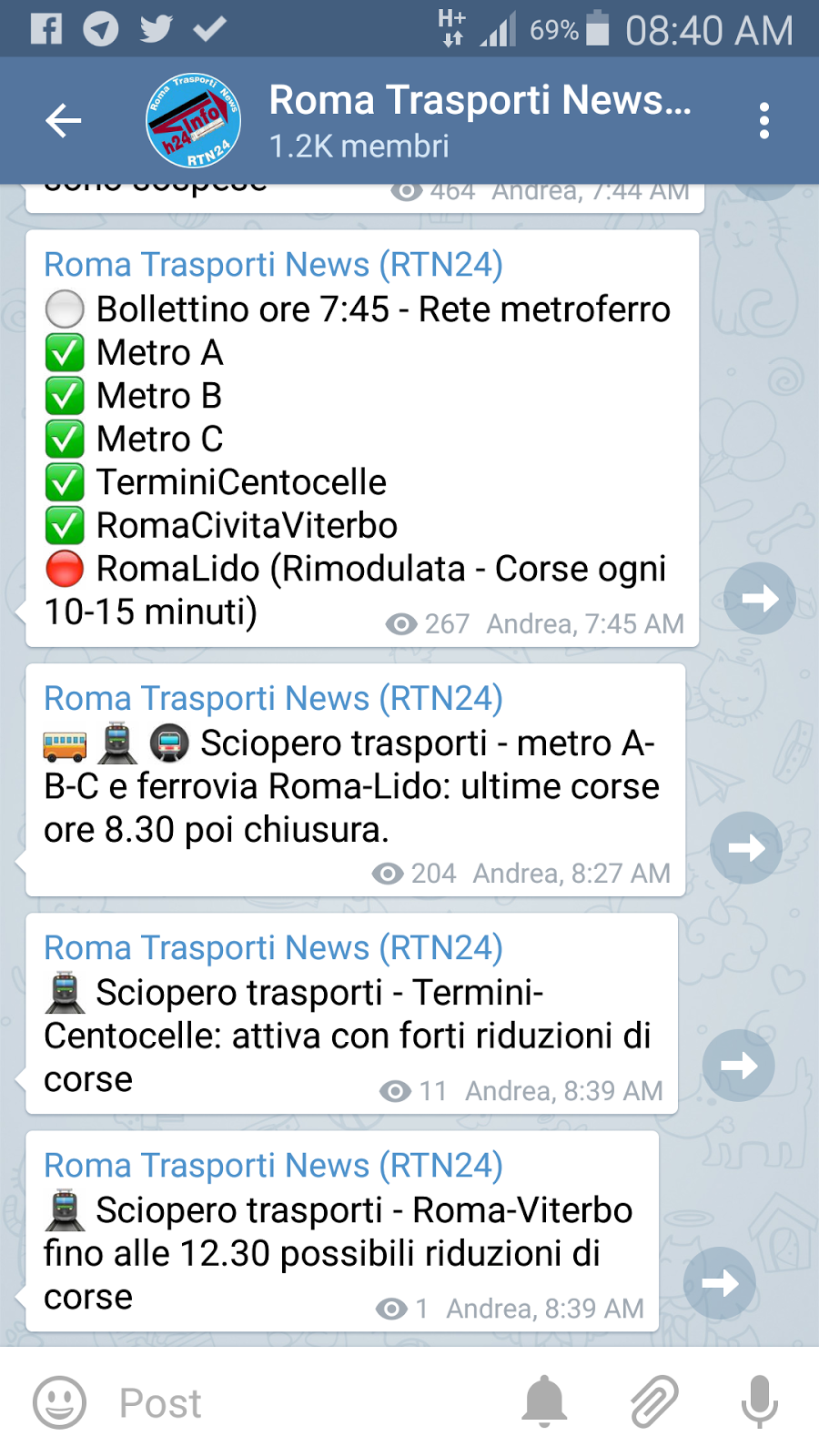Open the three-dot overflow menu
Screen dimensions: 819x1456
coord(763,120)
